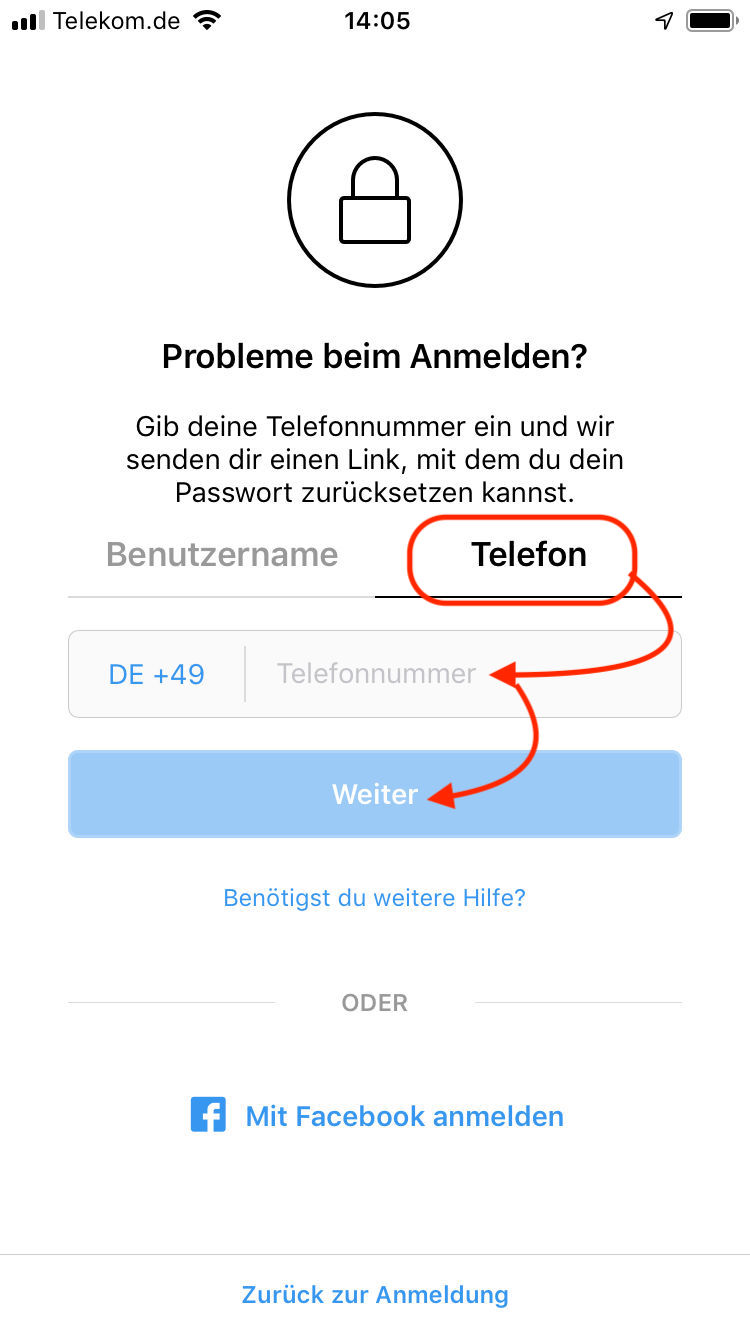750x1334 pixels.
Task: Choose Mit Facebook anmelden
Action: (x=377, y=1116)
